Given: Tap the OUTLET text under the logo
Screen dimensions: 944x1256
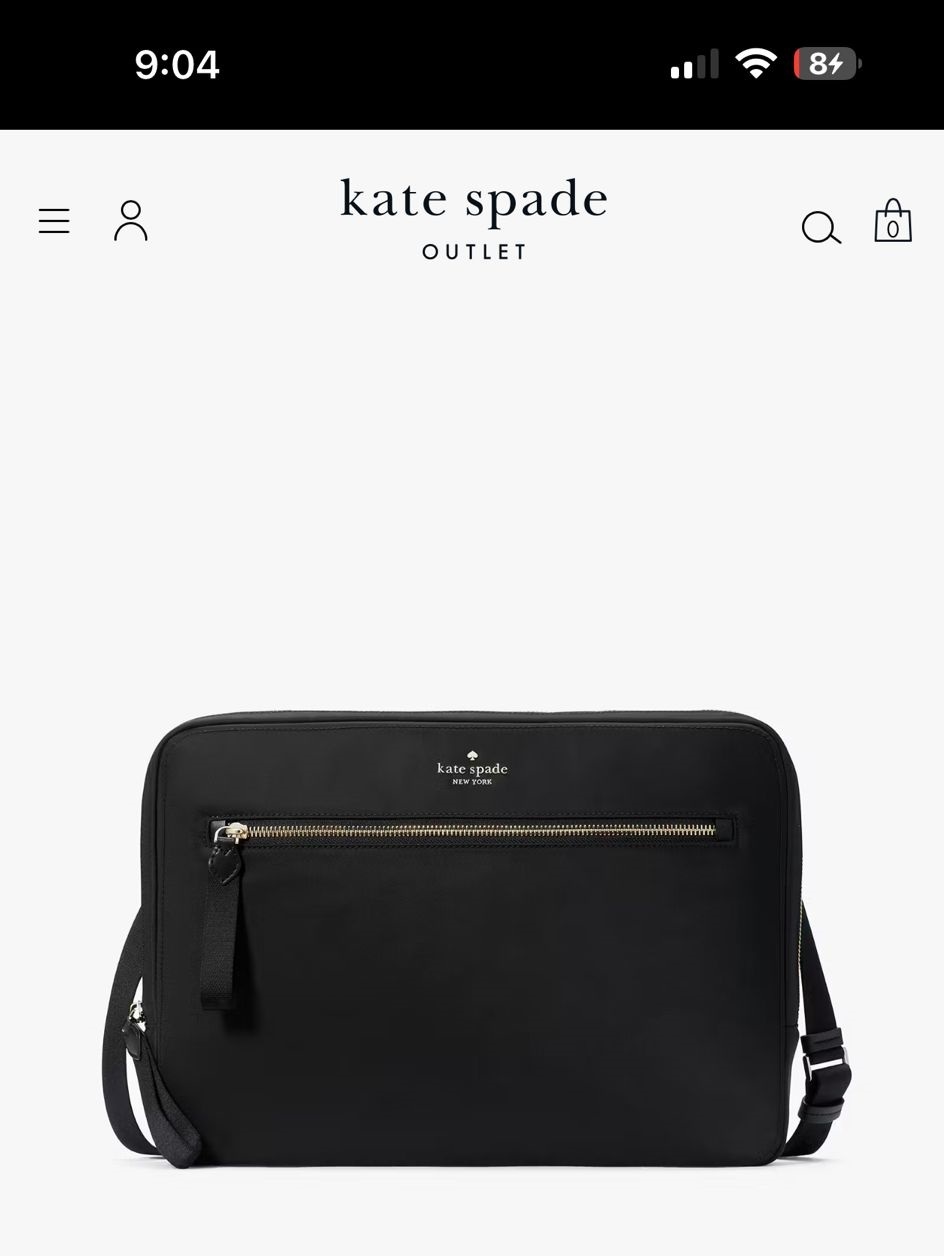Looking at the screenshot, I should [x=473, y=252].
